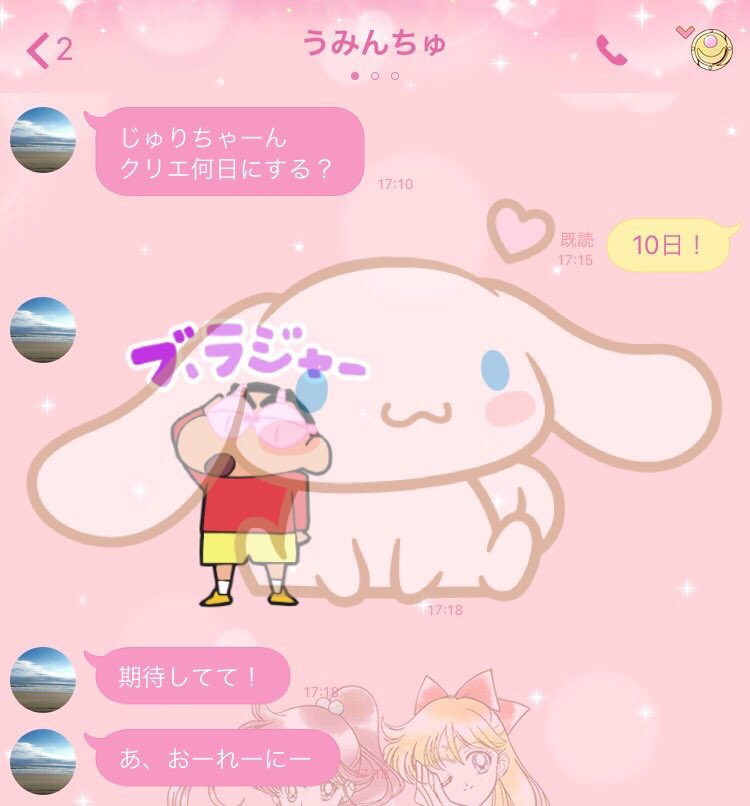Start a voice call with うみんちゅ
Image resolution: width=750 pixels, height=806 pixels.
click(612, 49)
